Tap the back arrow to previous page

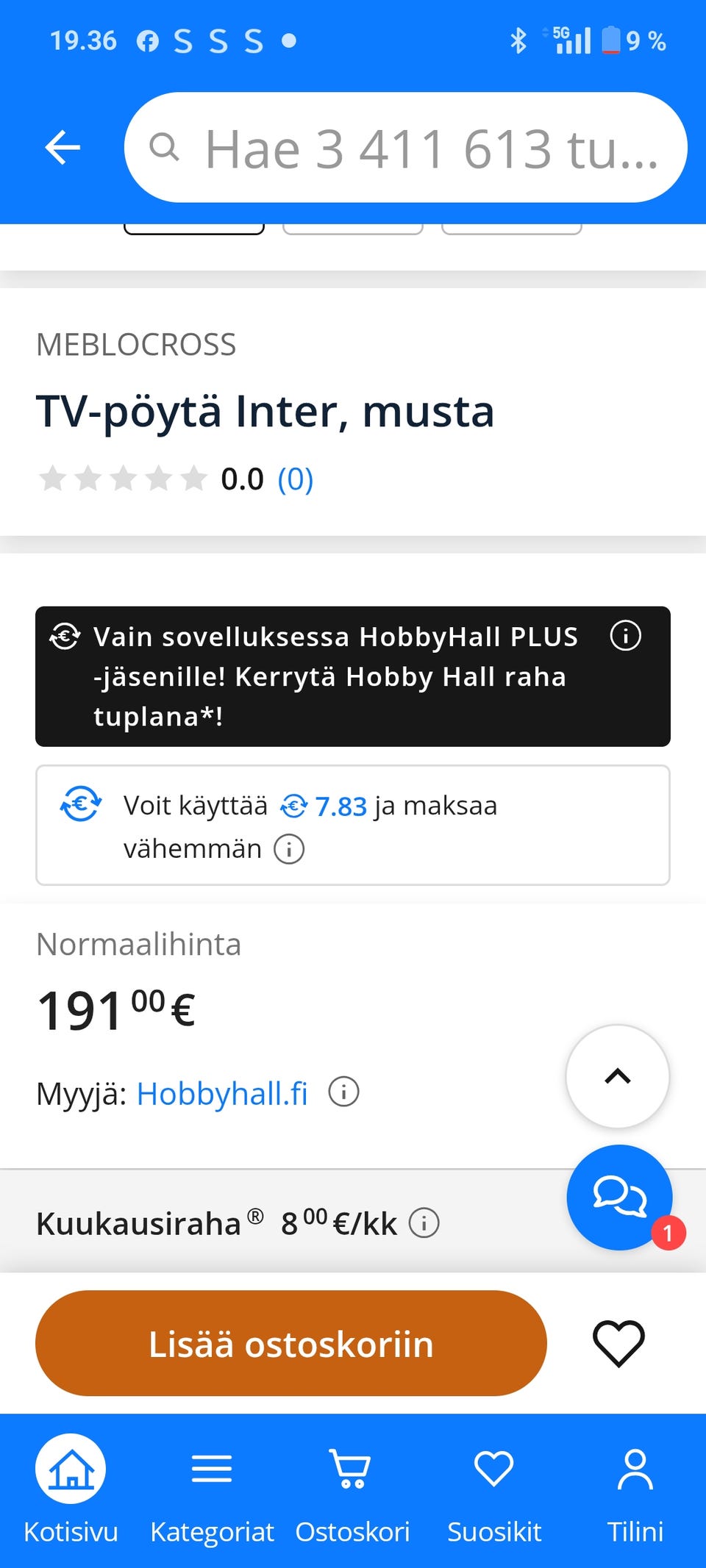click(63, 146)
